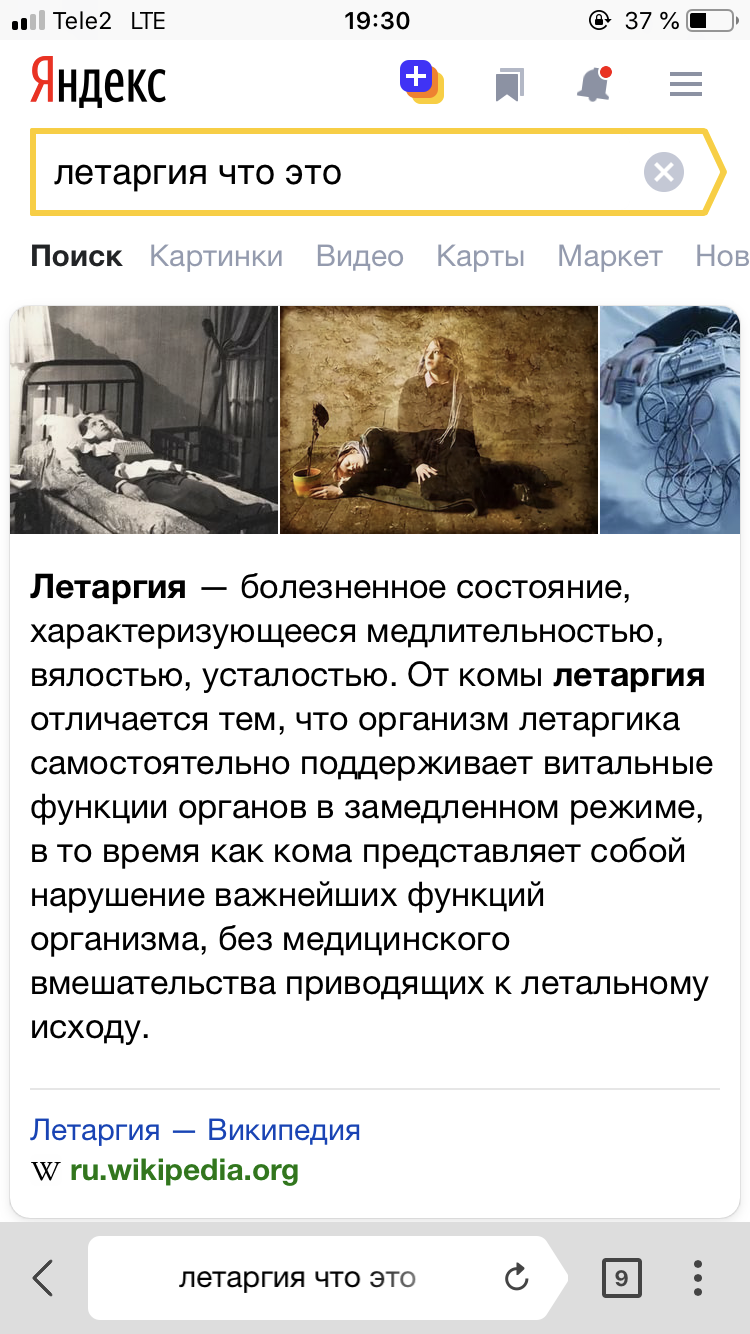
Task: Open the Летаргия — Википедия link
Action: point(195,1130)
